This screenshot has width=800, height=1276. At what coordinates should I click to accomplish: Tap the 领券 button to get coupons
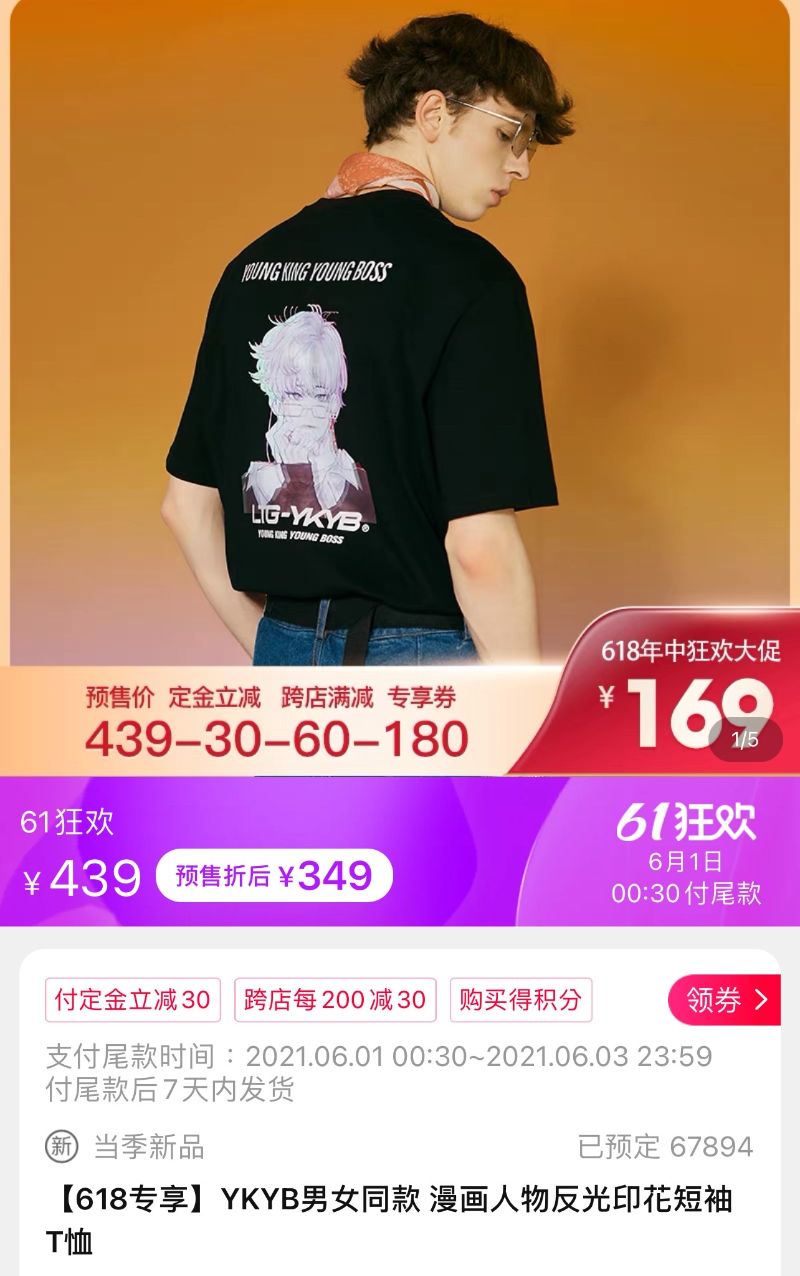(726, 1000)
